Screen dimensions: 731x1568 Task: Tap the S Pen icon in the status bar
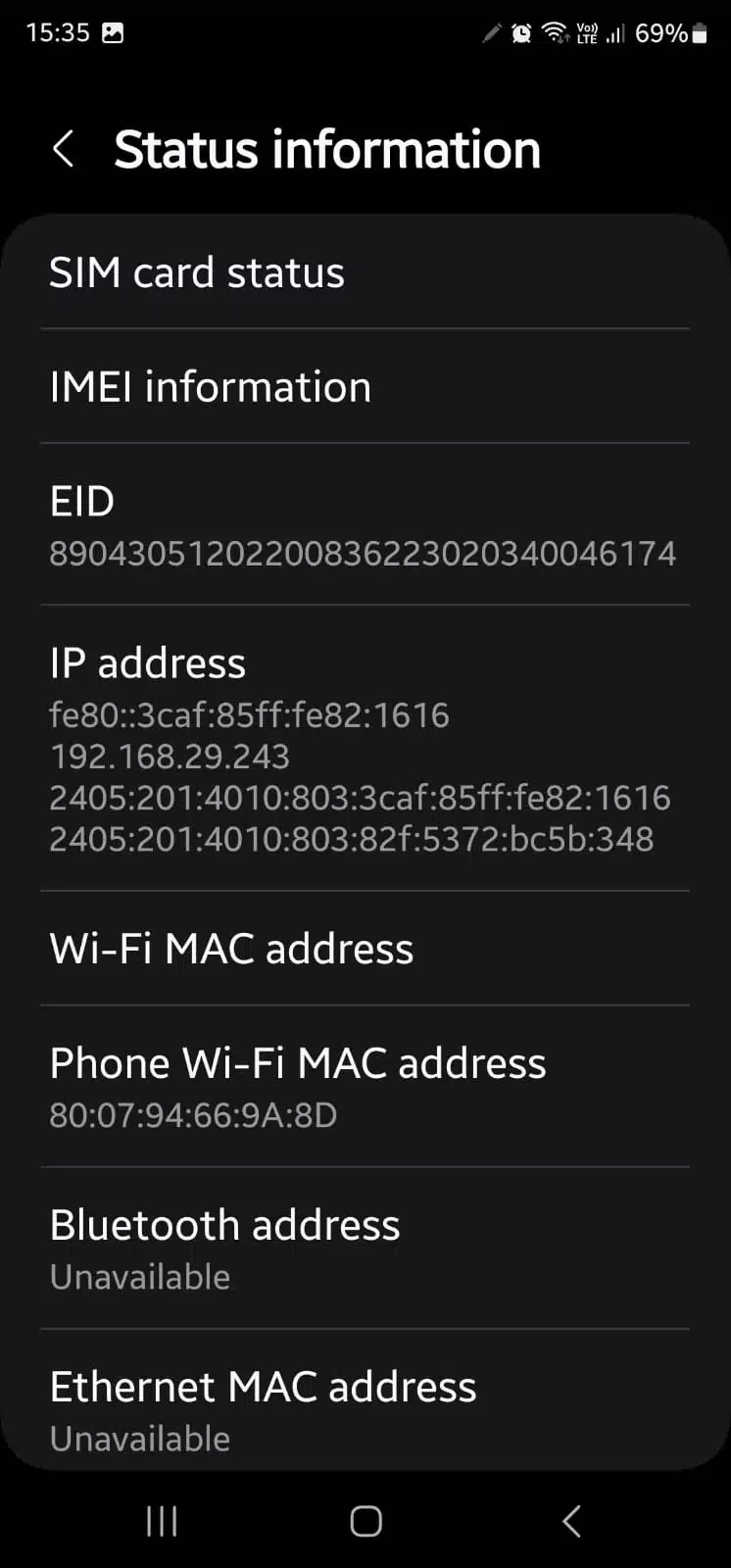tap(490, 32)
